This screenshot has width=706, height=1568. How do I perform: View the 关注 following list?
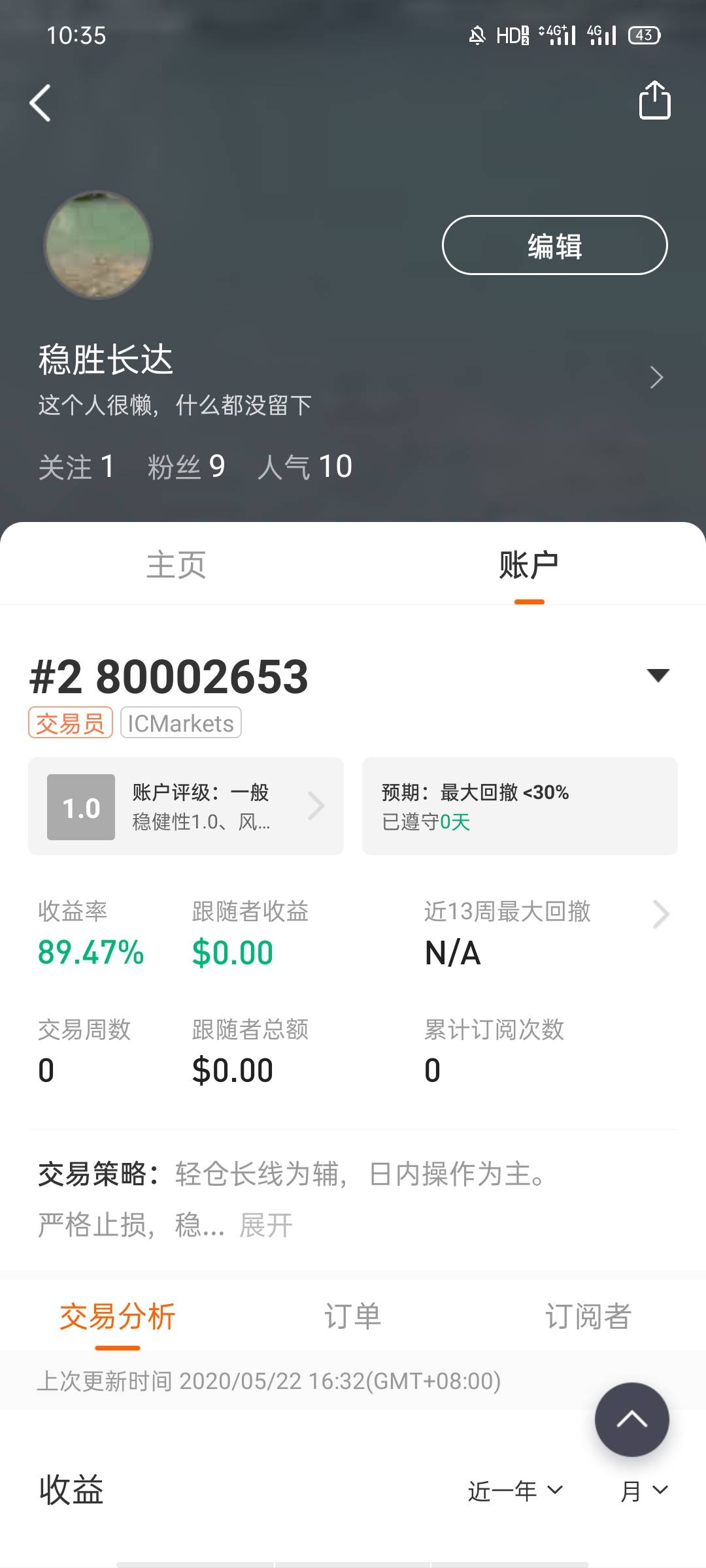[76, 467]
